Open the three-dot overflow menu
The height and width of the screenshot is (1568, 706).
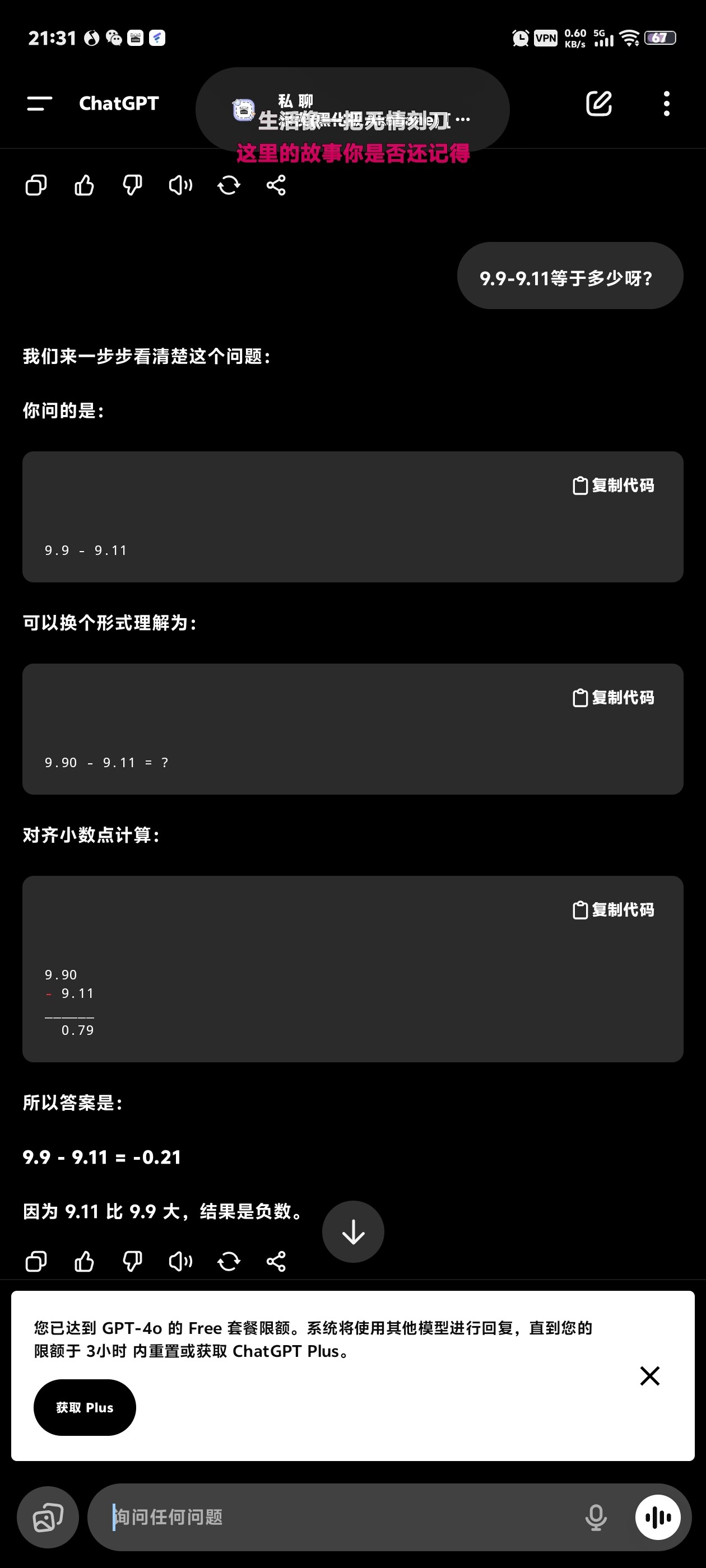tap(666, 104)
